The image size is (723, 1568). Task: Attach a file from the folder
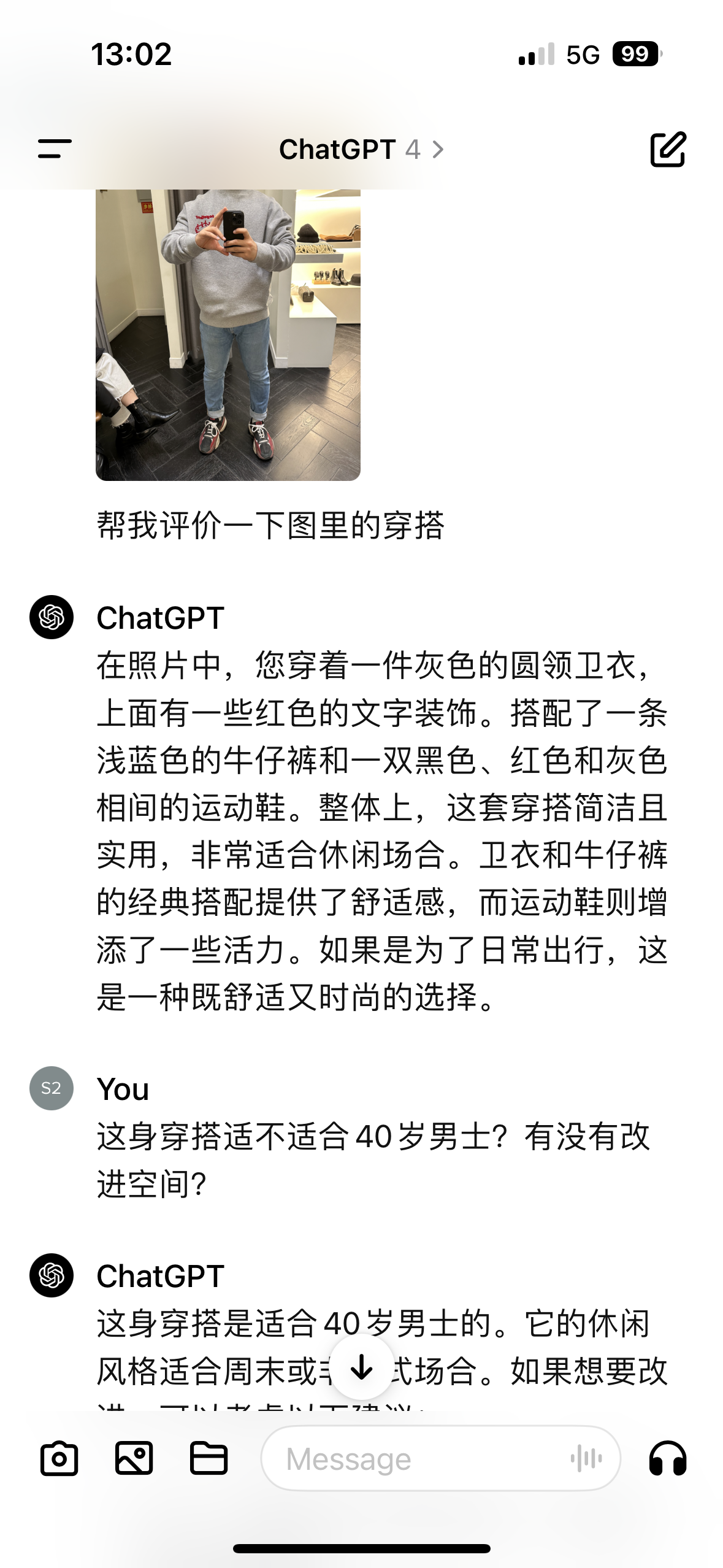(208, 1458)
